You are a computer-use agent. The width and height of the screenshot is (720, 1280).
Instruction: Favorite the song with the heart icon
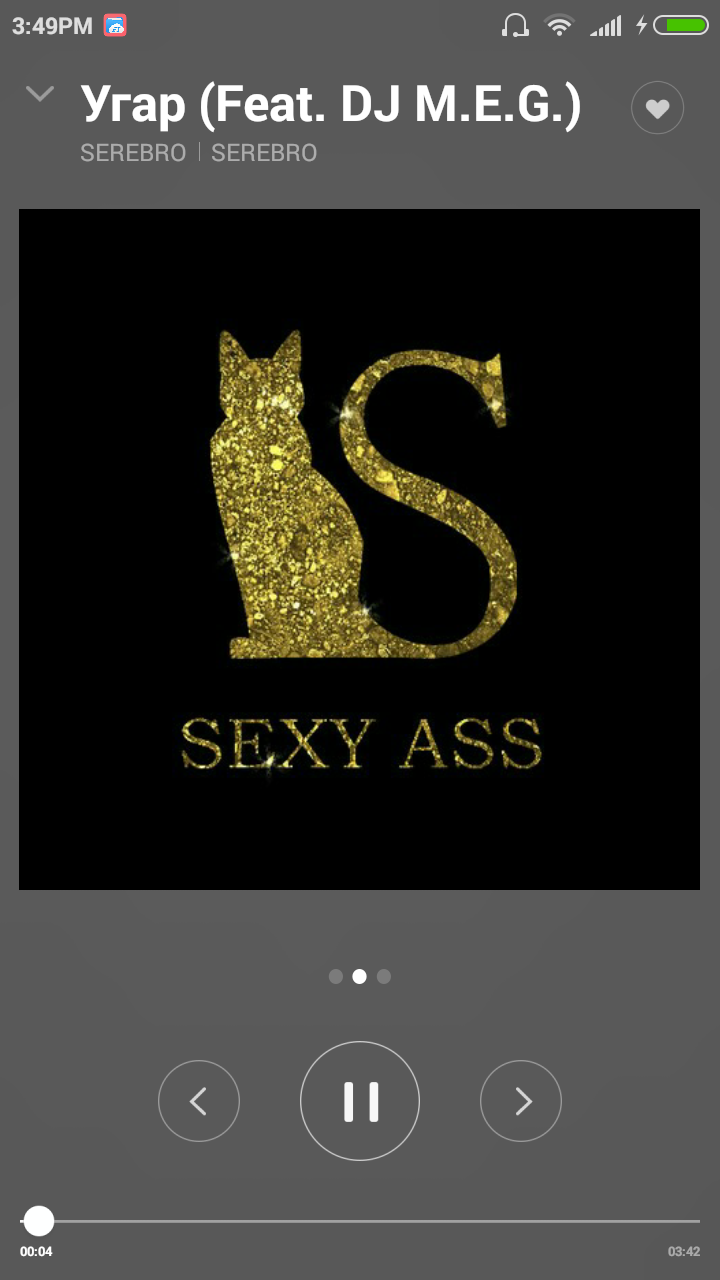pyautogui.click(x=657, y=108)
